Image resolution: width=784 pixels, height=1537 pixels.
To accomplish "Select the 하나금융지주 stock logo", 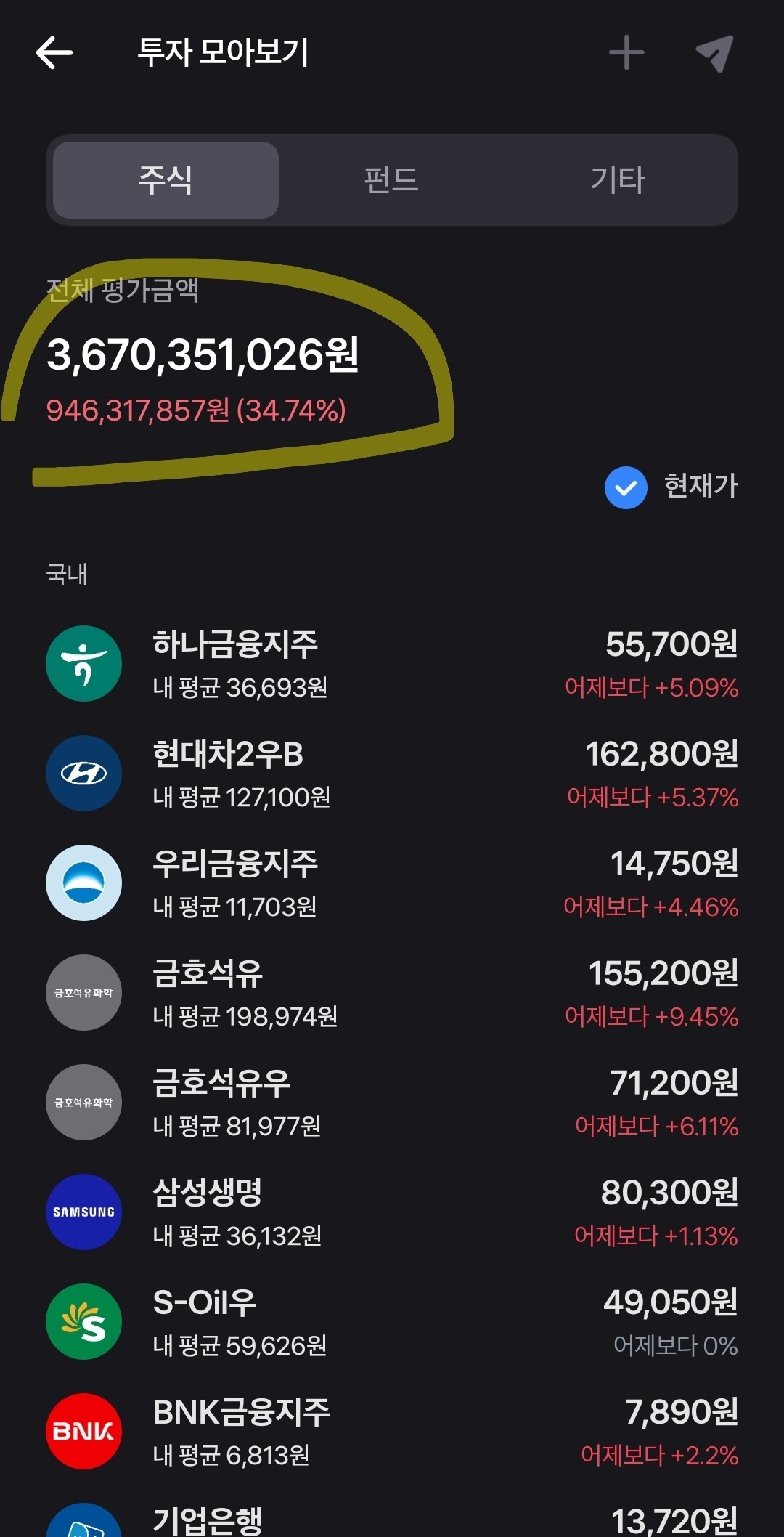I will [83, 663].
